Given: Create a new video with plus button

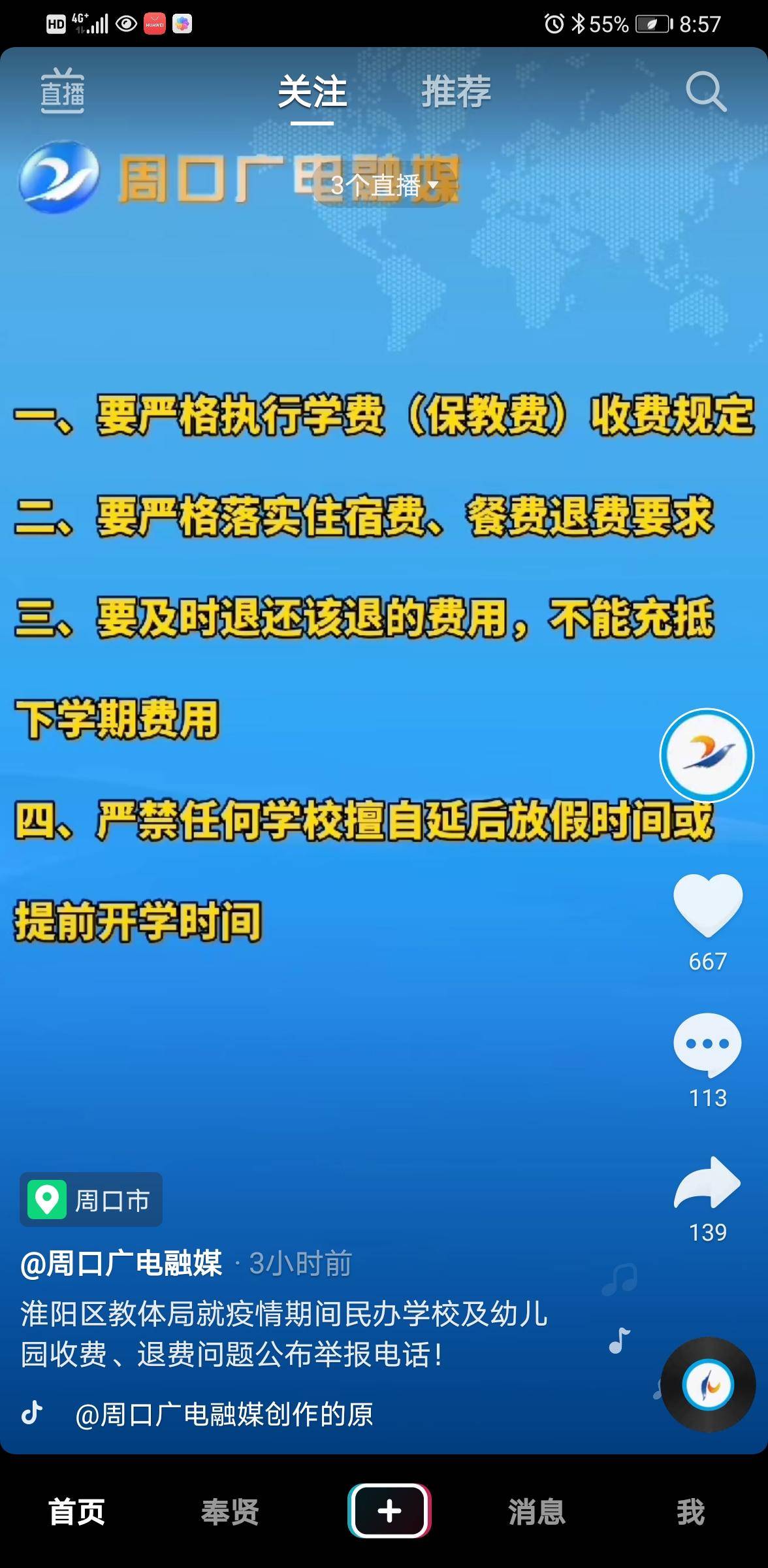Looking at the screenshot, I should 389,1511.
